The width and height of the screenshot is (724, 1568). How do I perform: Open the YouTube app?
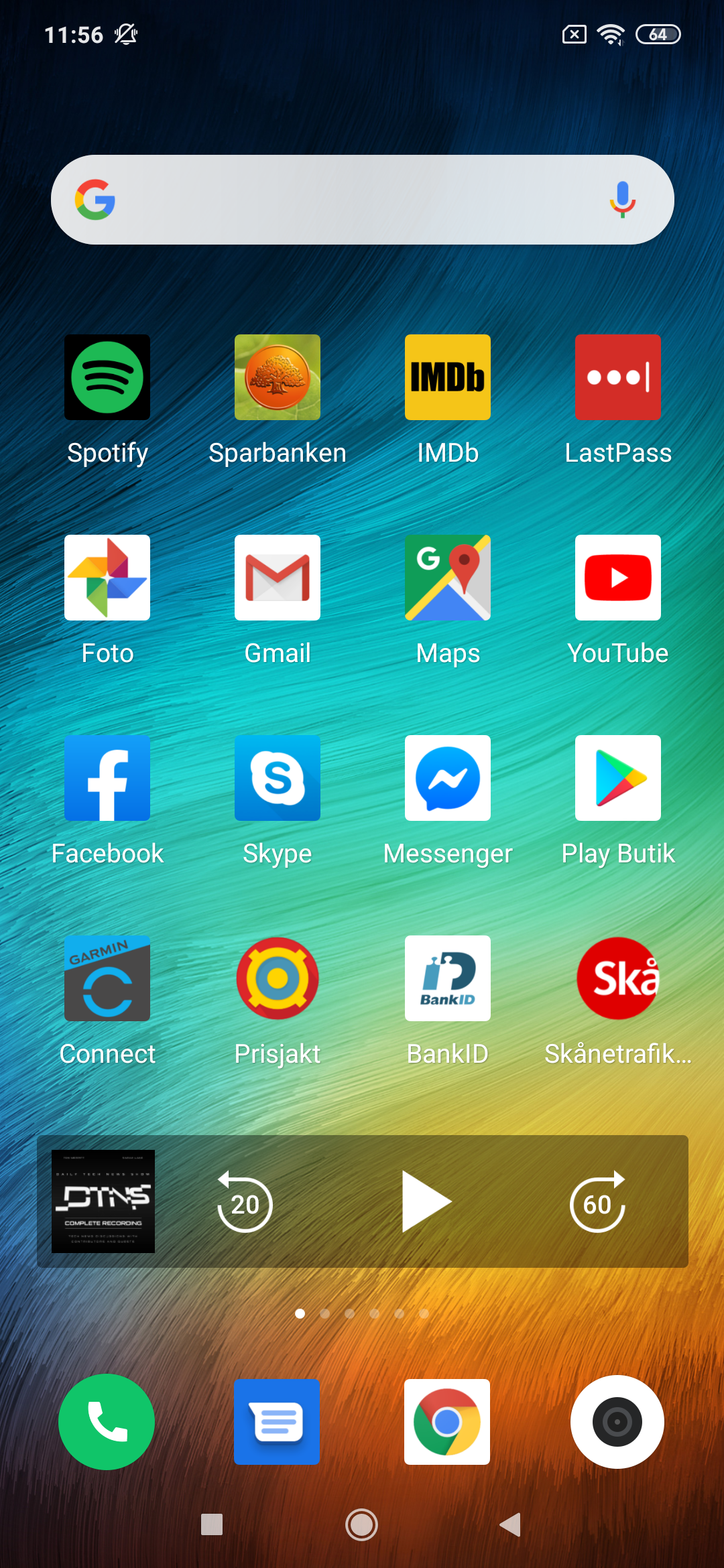click(618, 578)
